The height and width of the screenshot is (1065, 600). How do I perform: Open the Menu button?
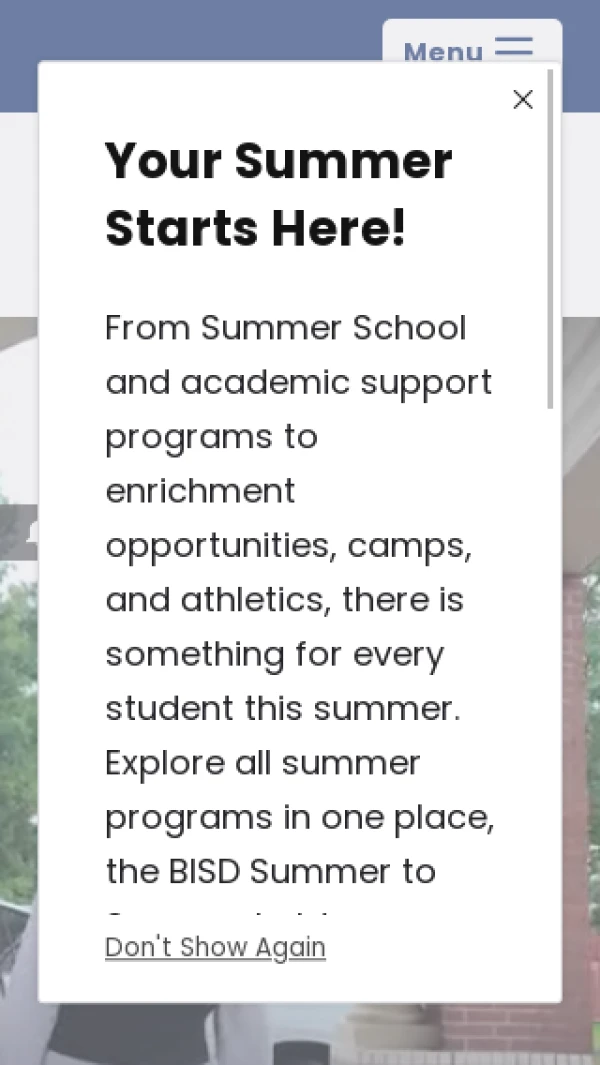coord(472,42)
